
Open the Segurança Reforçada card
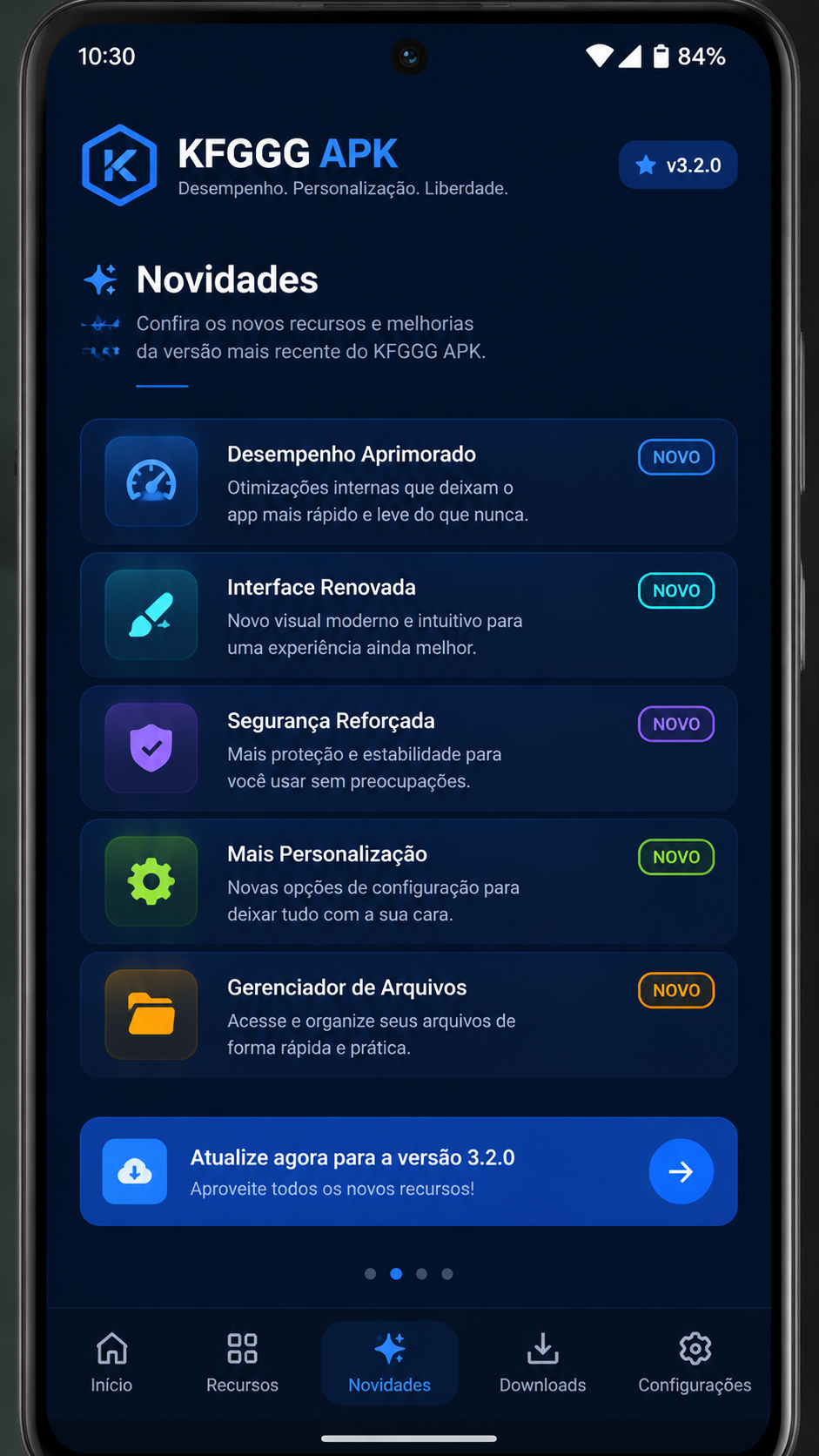(408, 748)
